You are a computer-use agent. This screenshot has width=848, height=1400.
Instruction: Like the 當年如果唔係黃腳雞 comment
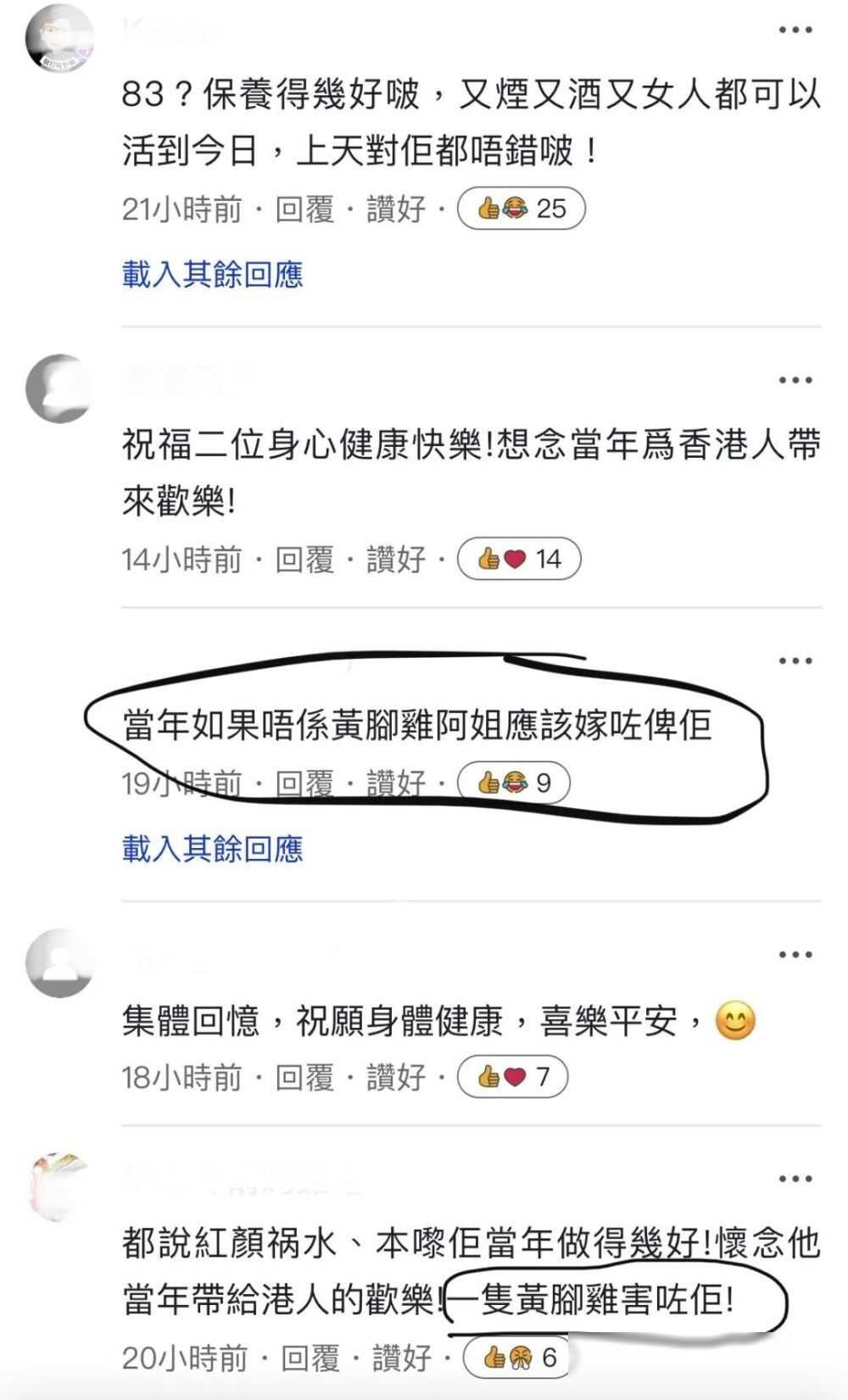click(x=395, y=783)
